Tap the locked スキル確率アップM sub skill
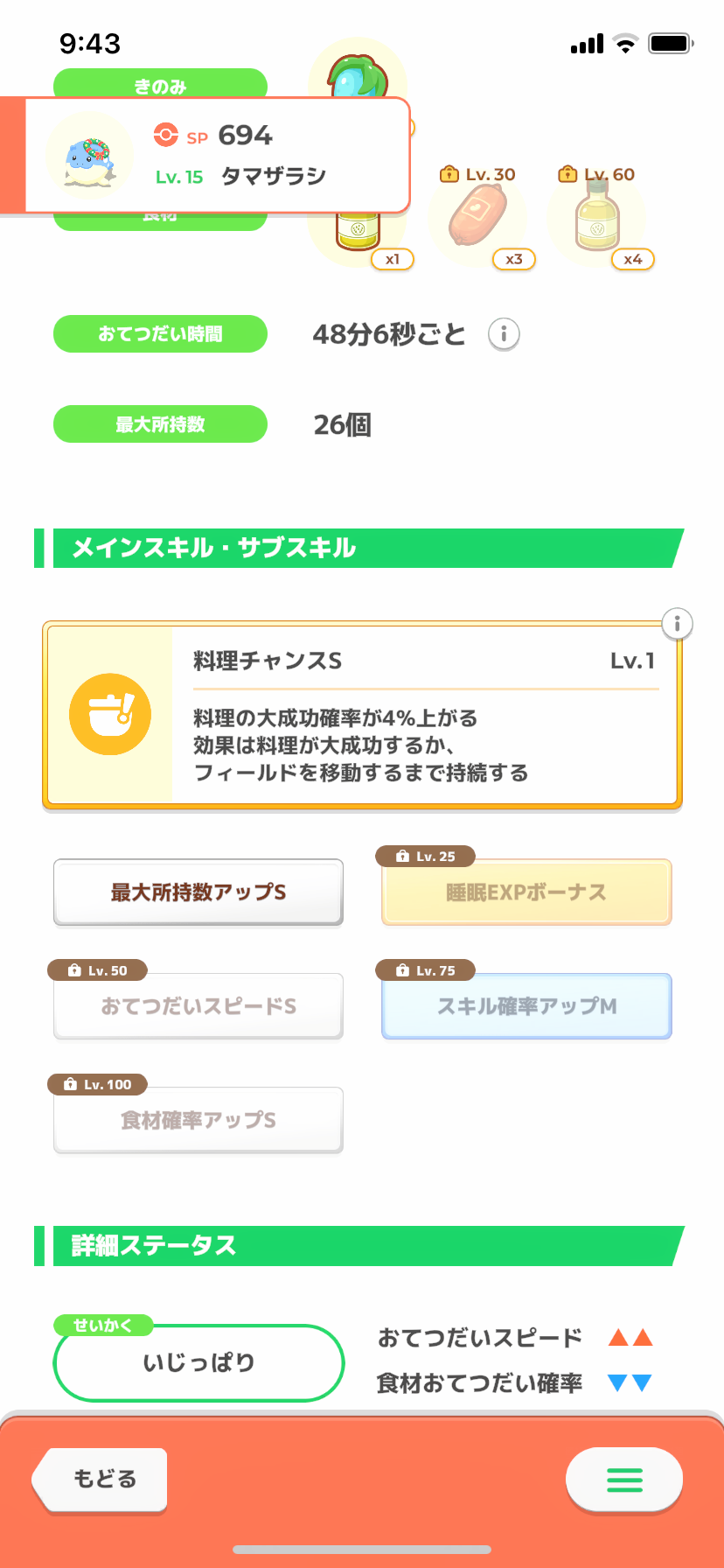 click(526, 1005)
